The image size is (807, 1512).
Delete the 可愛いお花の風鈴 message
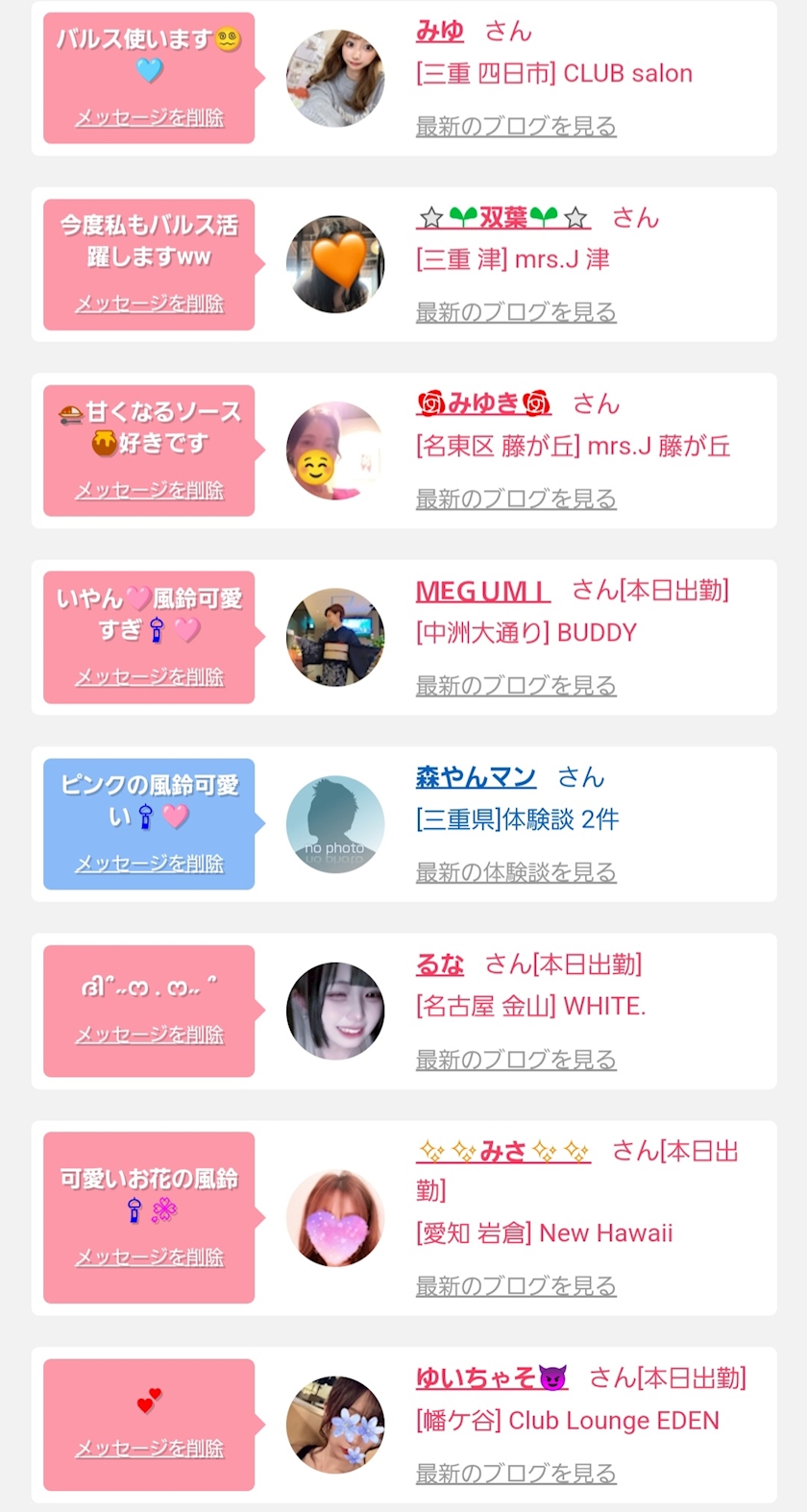click(149, 1257)
